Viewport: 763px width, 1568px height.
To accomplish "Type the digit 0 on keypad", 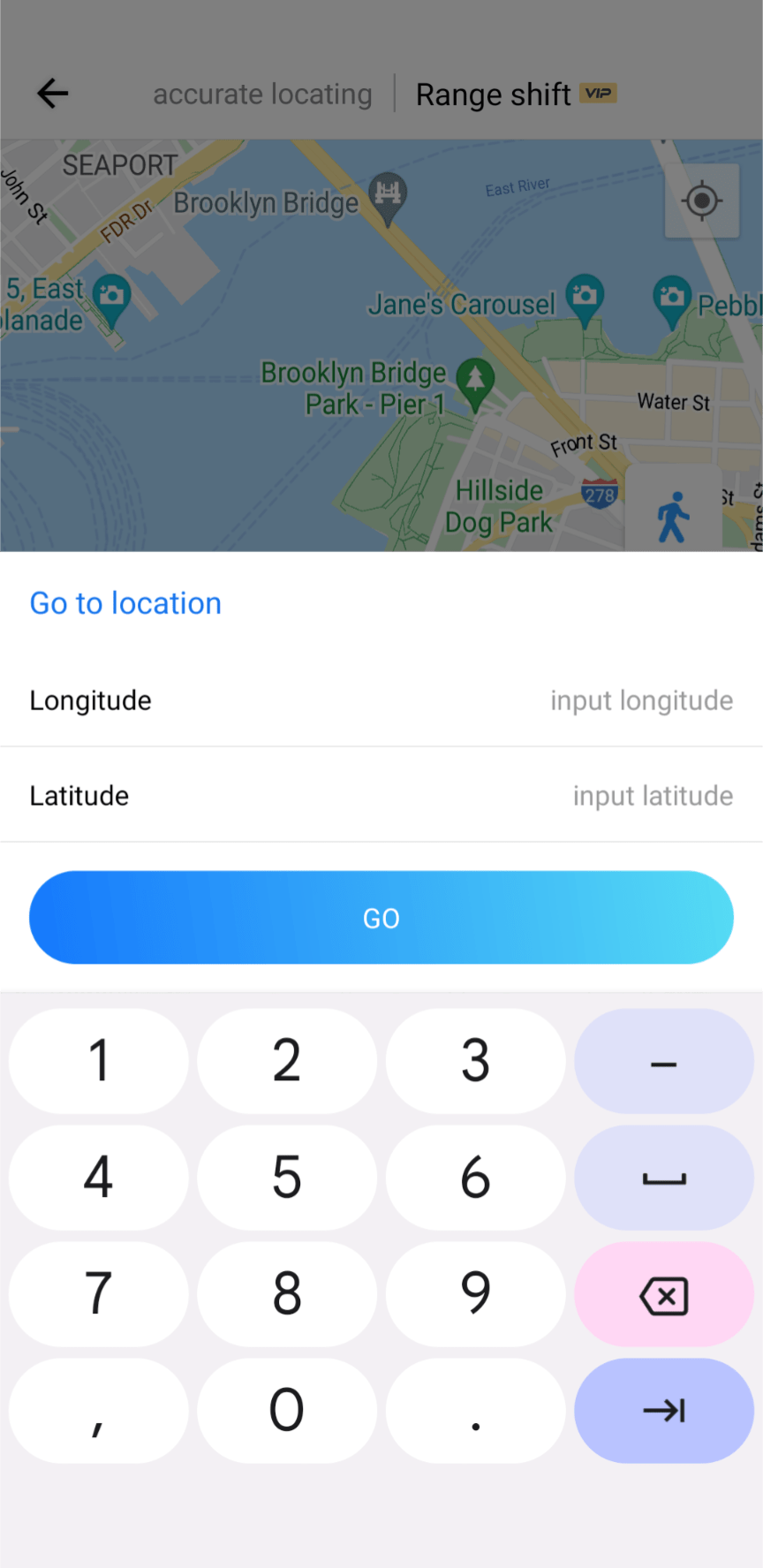I will 287,1411.
